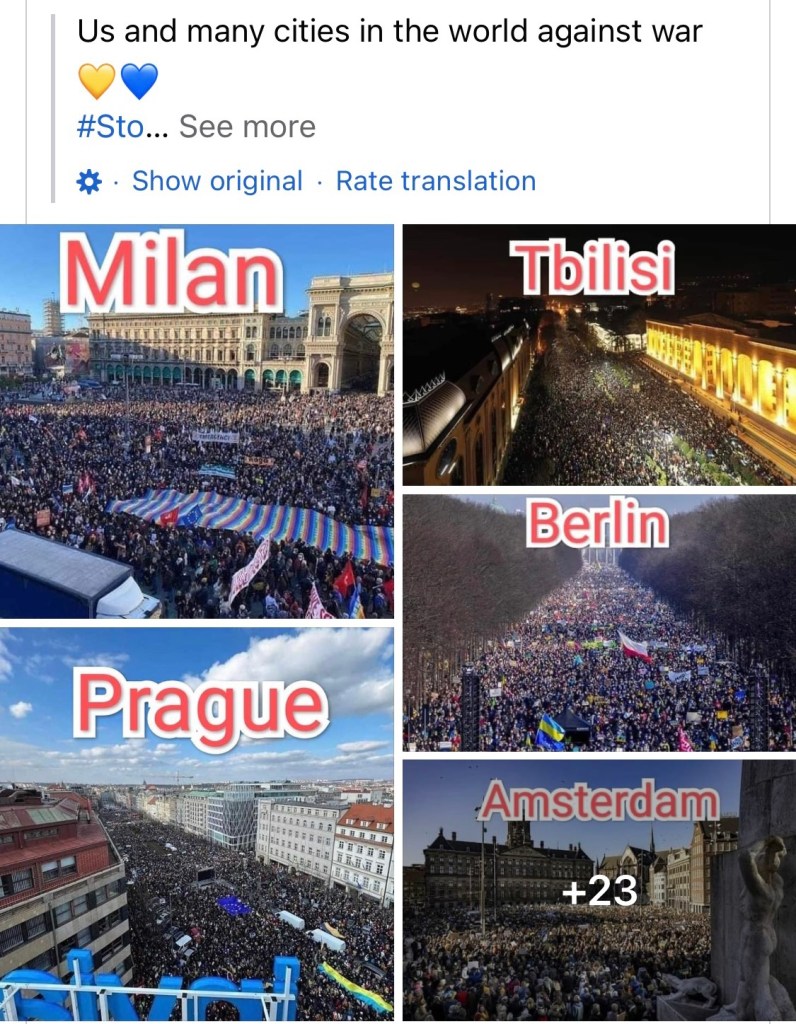View the Berlin protest photo
Screen dimensions: 796x1024
pyautogui.click(x=599, y=622)
